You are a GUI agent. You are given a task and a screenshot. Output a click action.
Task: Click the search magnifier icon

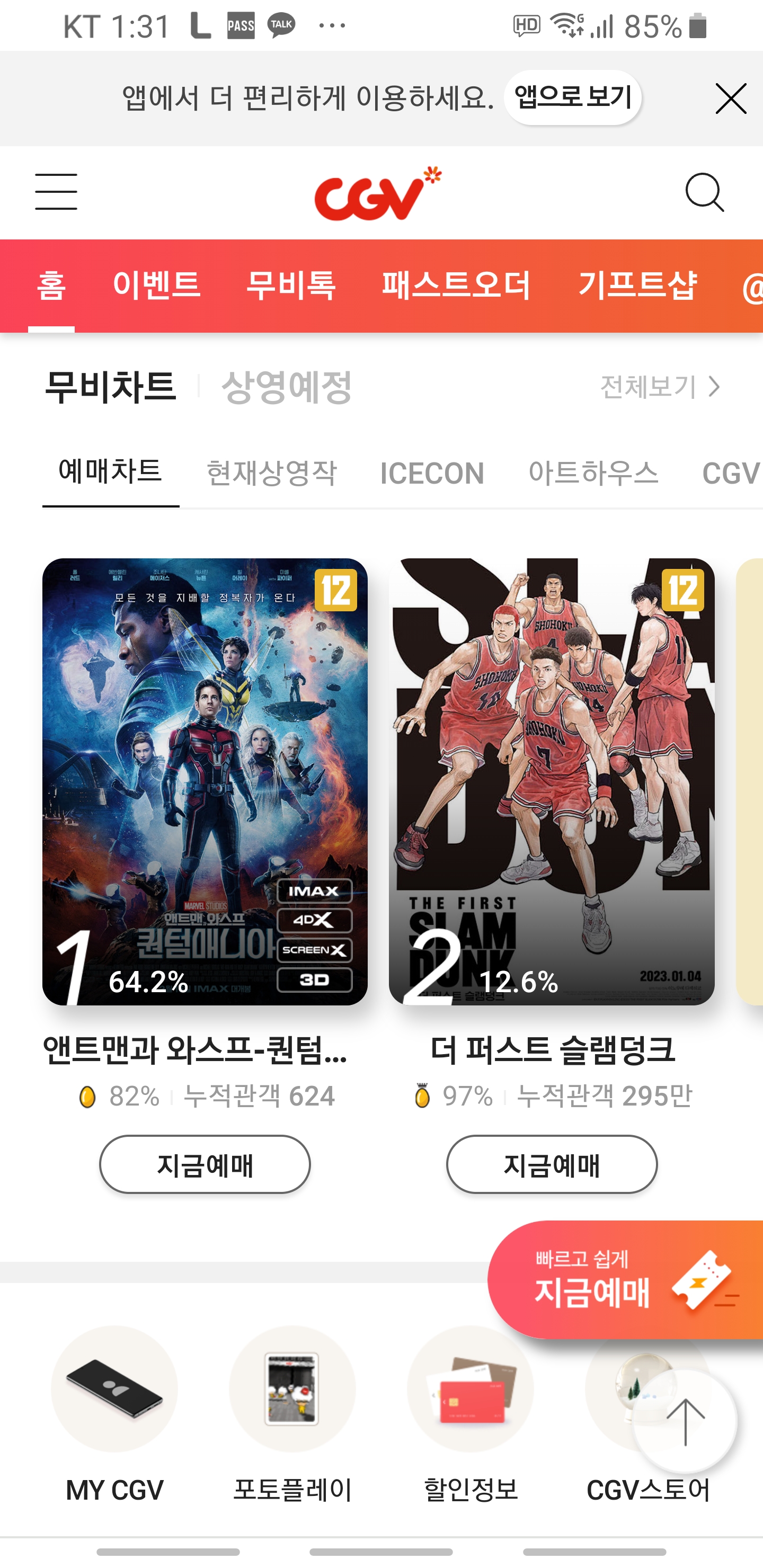pos(706,192)
